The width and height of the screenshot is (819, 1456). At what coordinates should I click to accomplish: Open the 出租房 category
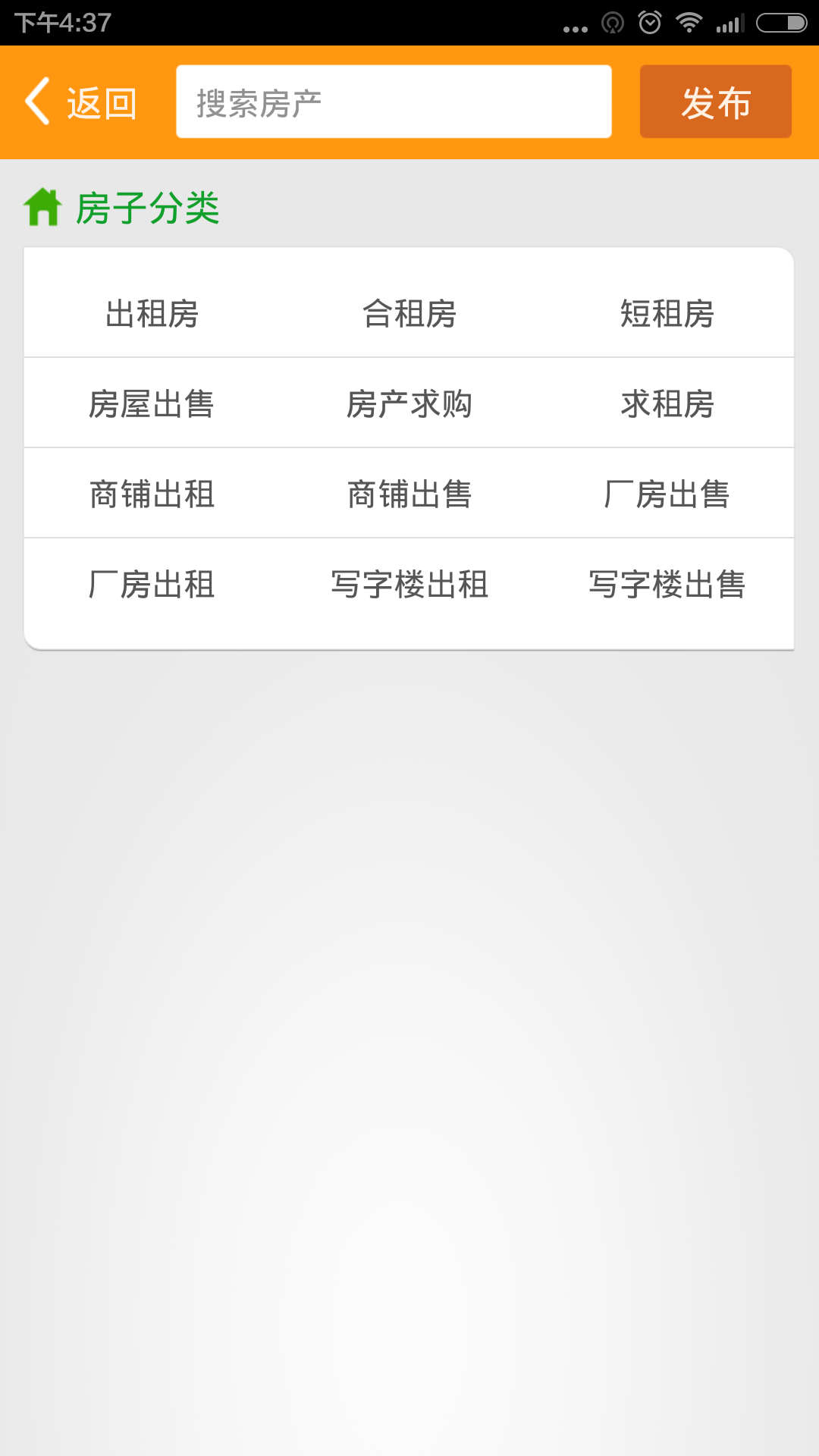point(152,313)
